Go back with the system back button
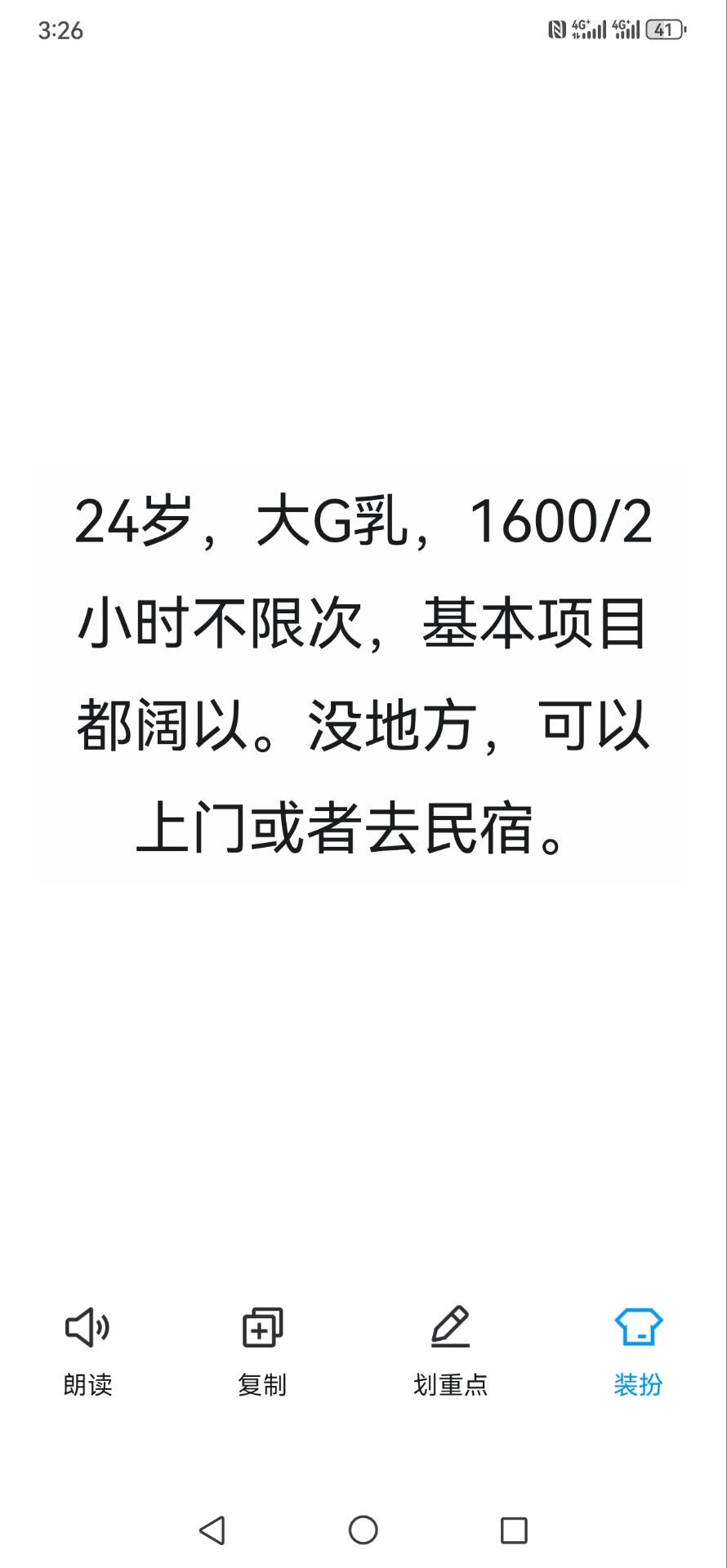727x1568 pixels. 212,1530
